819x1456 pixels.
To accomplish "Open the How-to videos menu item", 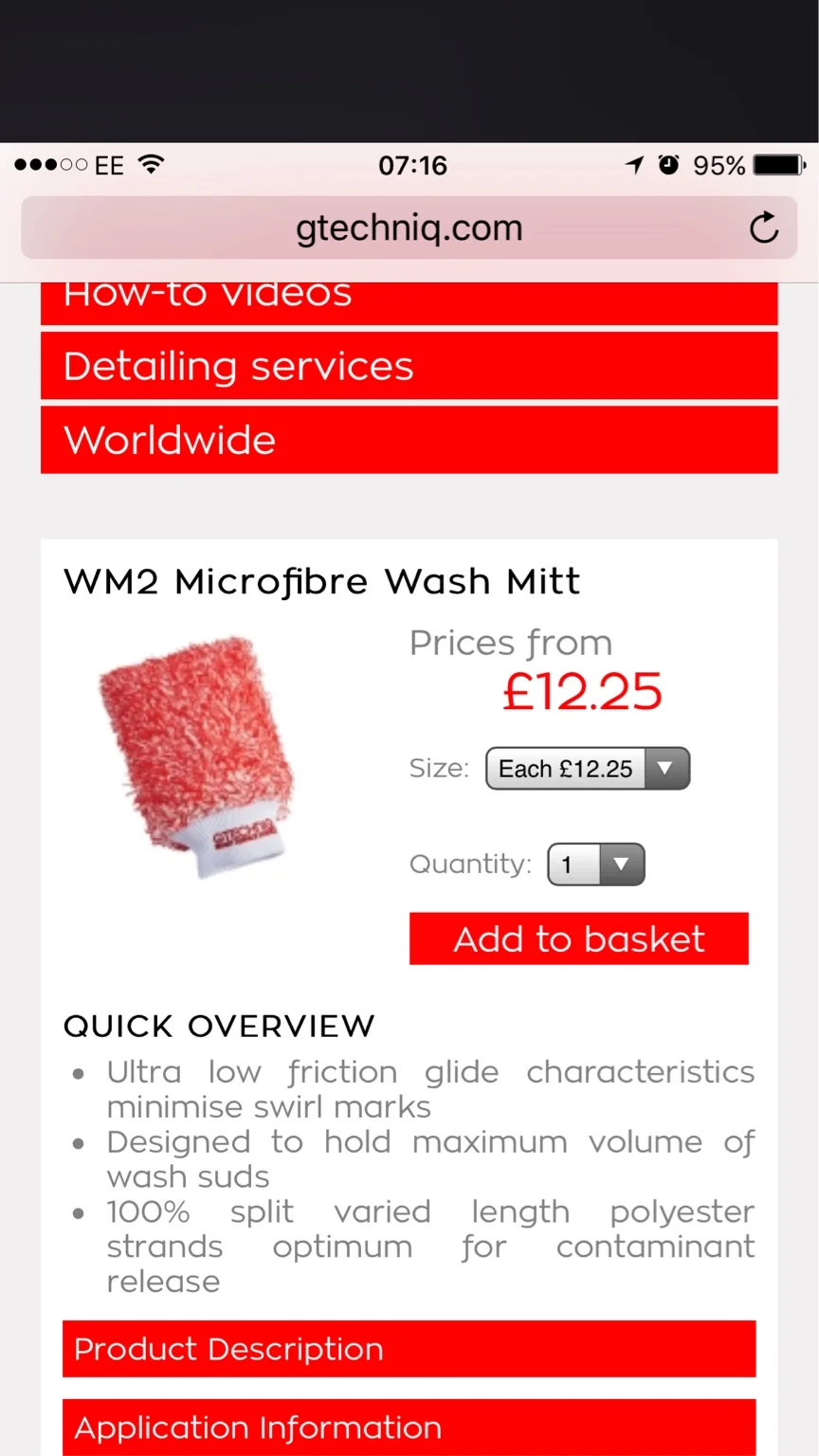I will coord(409,303).
